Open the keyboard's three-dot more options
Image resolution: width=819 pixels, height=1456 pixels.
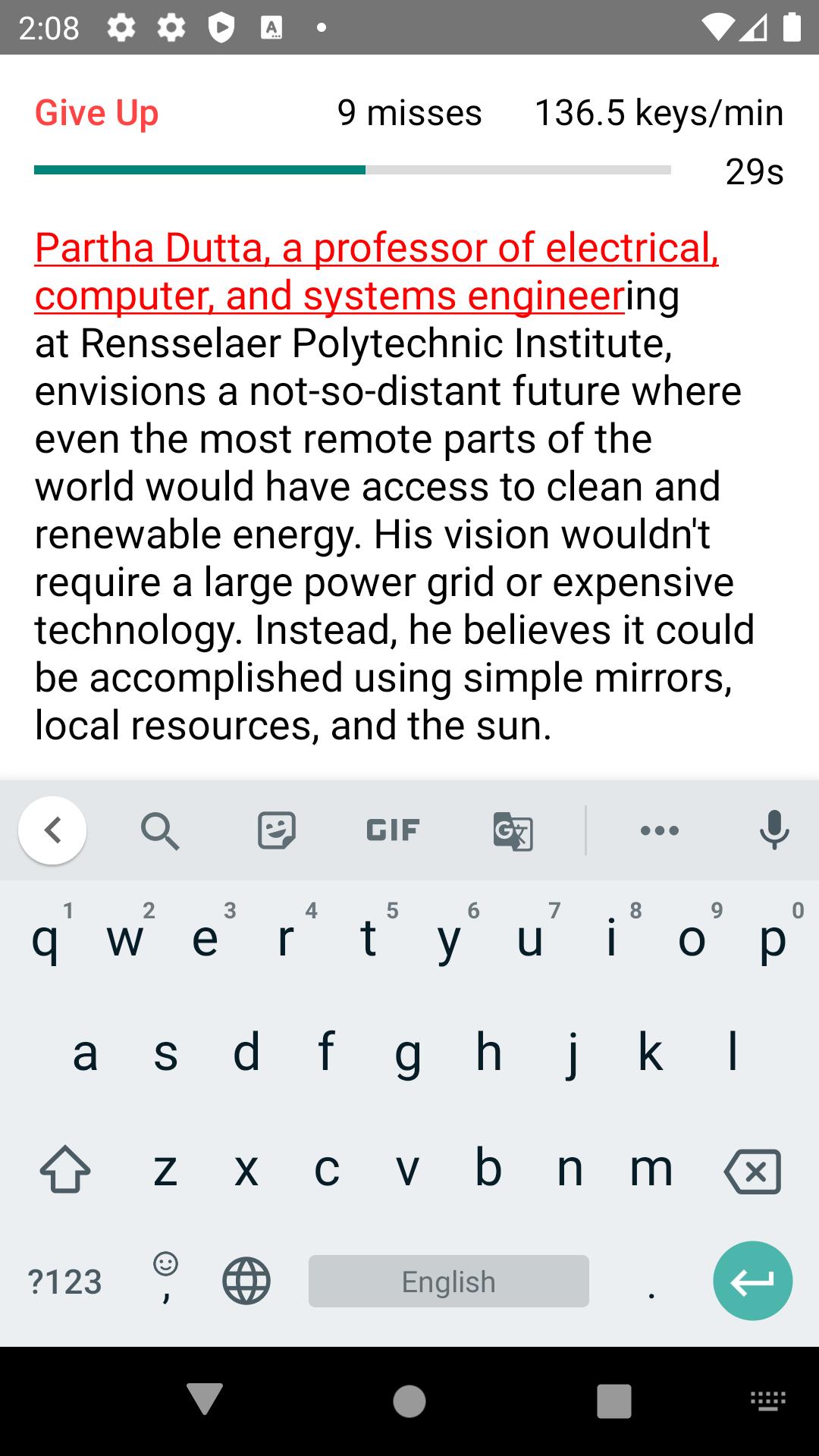[659, 830]
